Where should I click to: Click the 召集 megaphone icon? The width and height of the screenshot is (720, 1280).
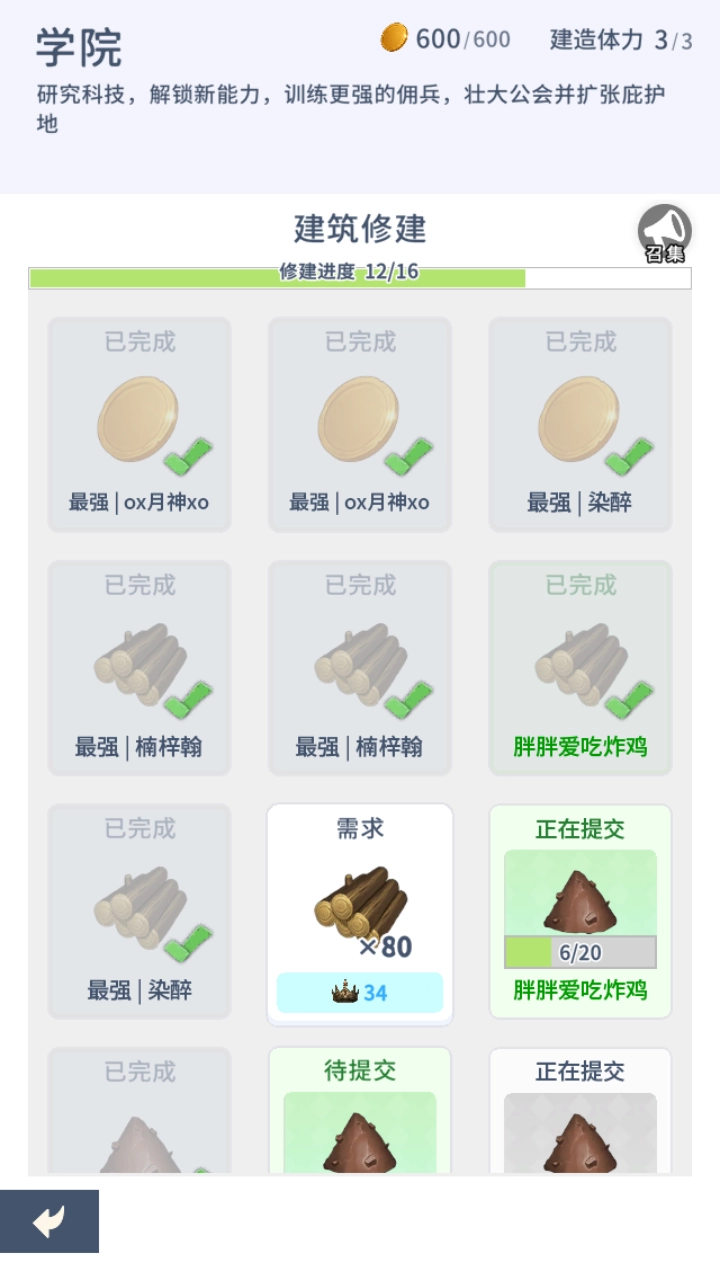pyautogui.click(x=663, y=230)
